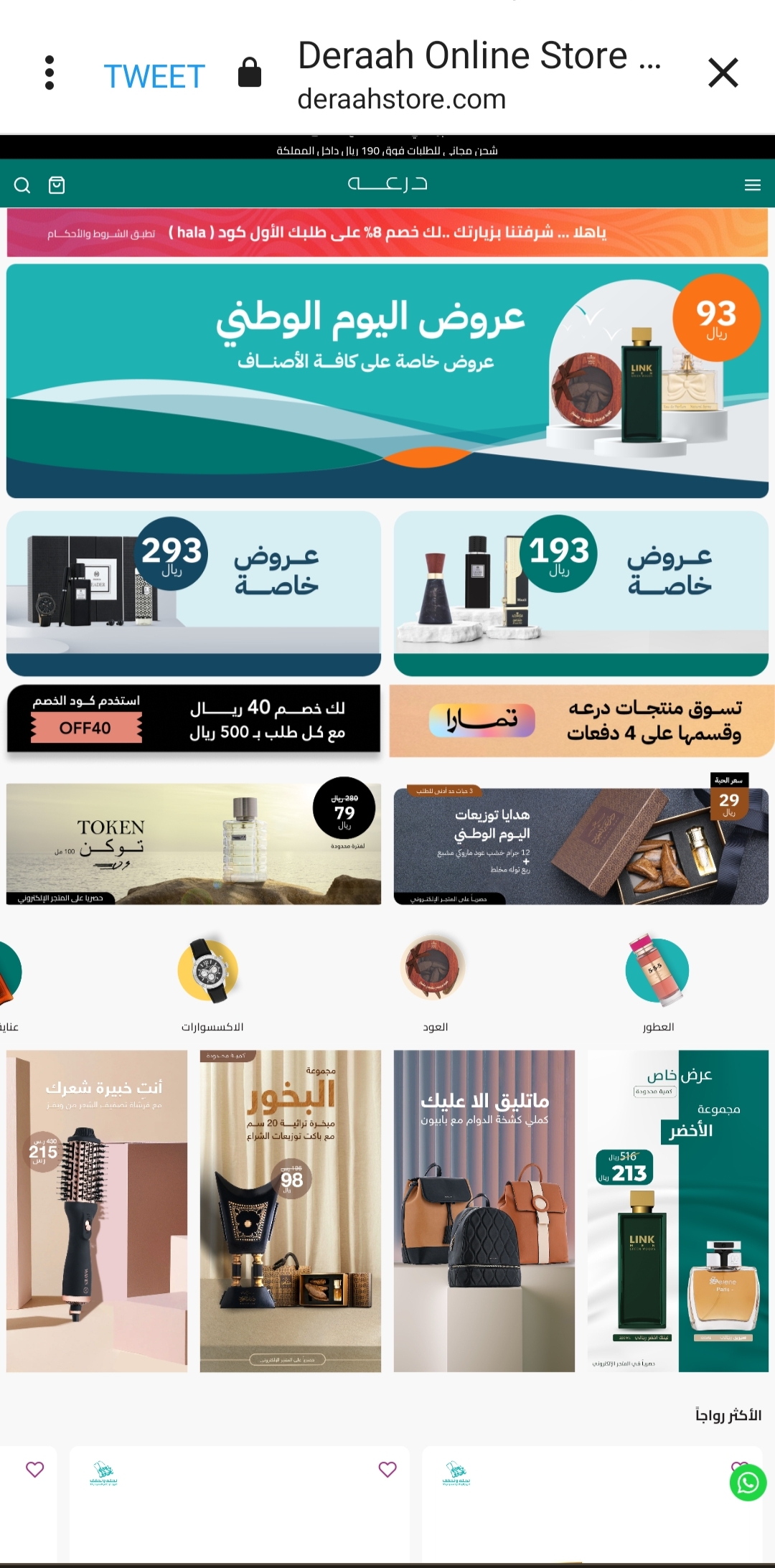
Task: Open the Tamara installments banner
Action: click(581, 720)
